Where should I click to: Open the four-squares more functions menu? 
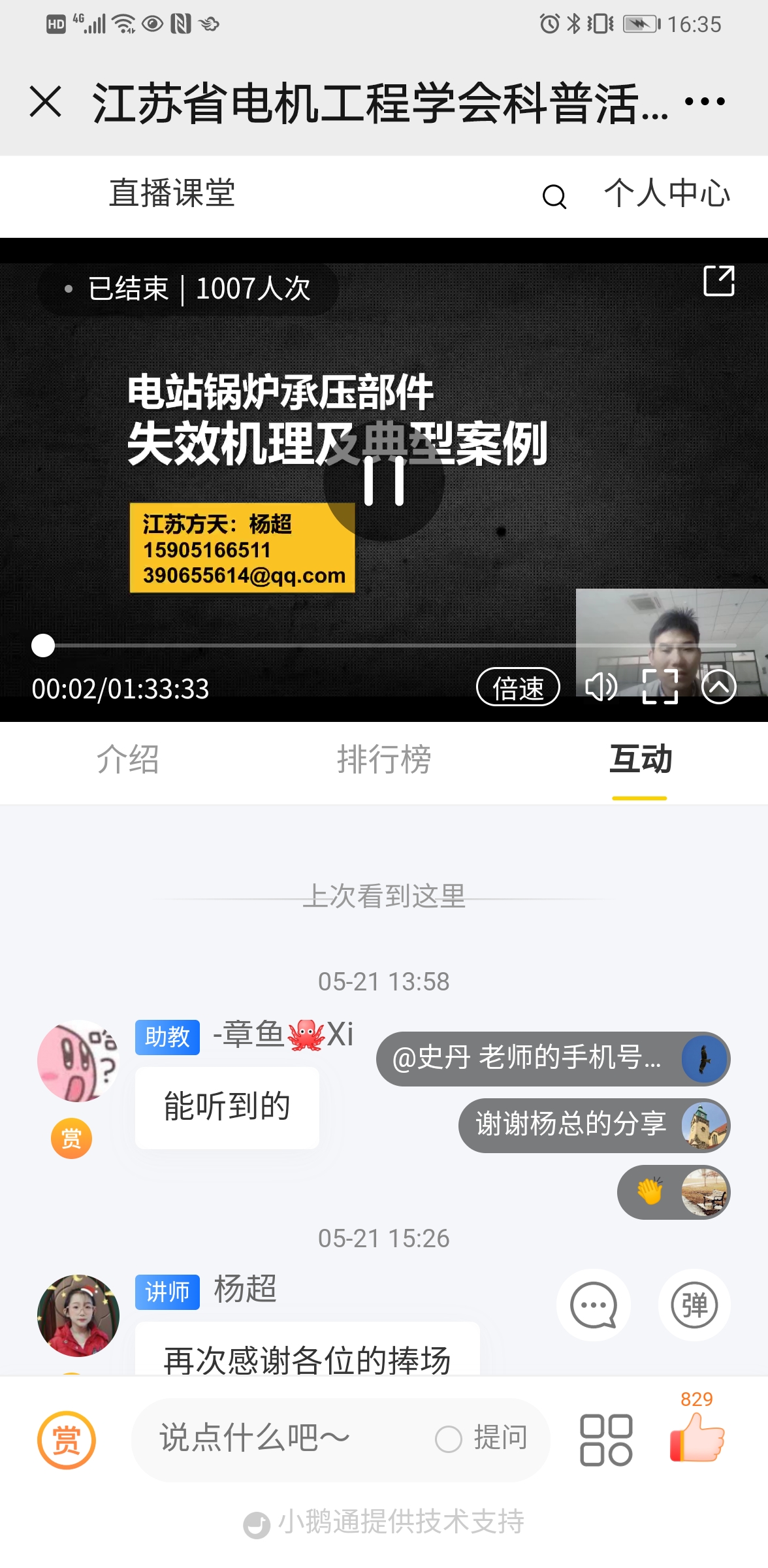tap(606, 1440)
